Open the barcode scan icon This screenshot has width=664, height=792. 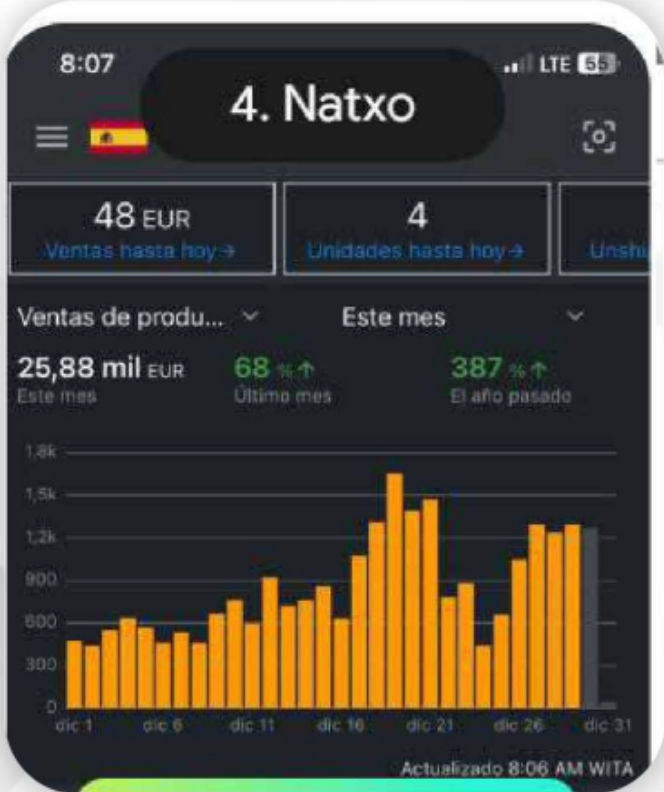598,137
